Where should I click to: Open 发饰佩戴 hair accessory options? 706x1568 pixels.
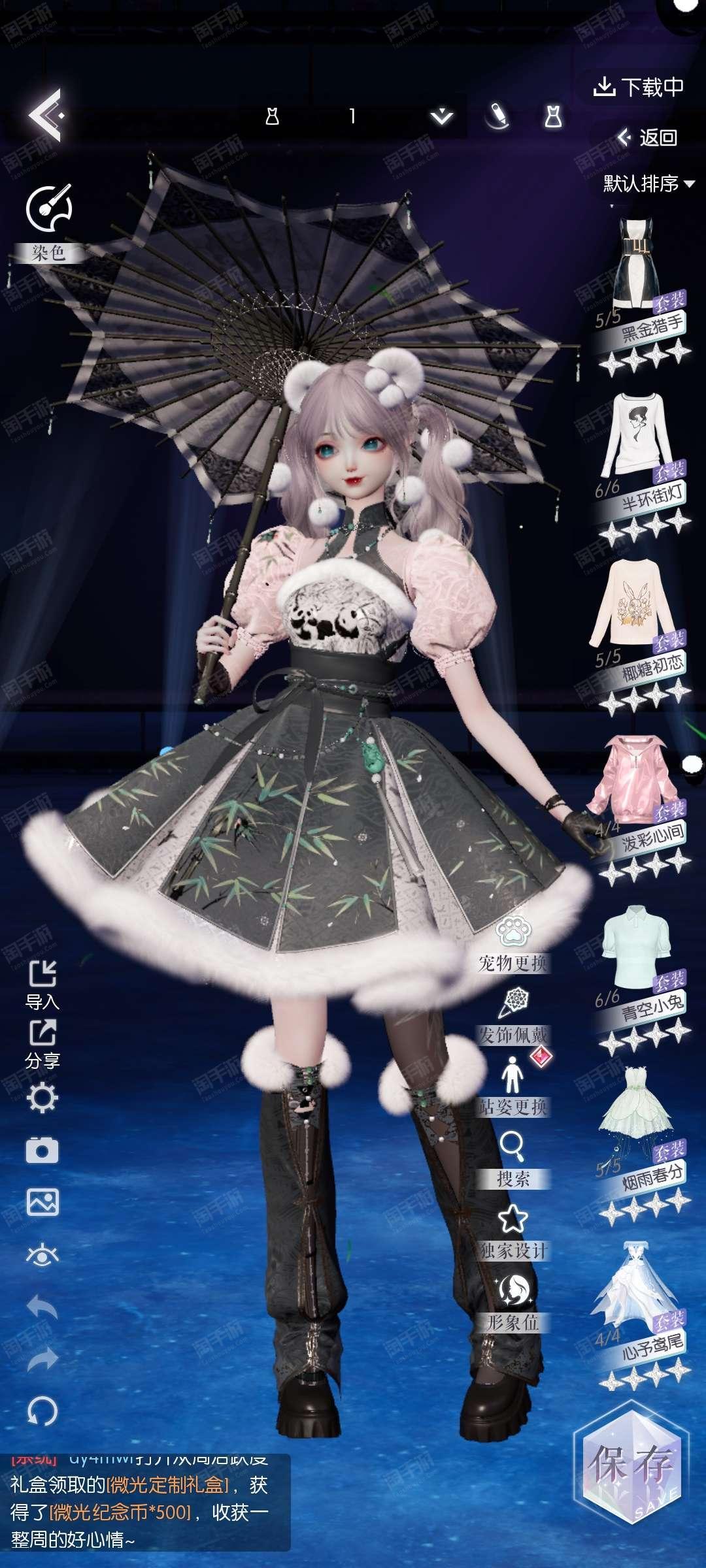(513, 1017)
